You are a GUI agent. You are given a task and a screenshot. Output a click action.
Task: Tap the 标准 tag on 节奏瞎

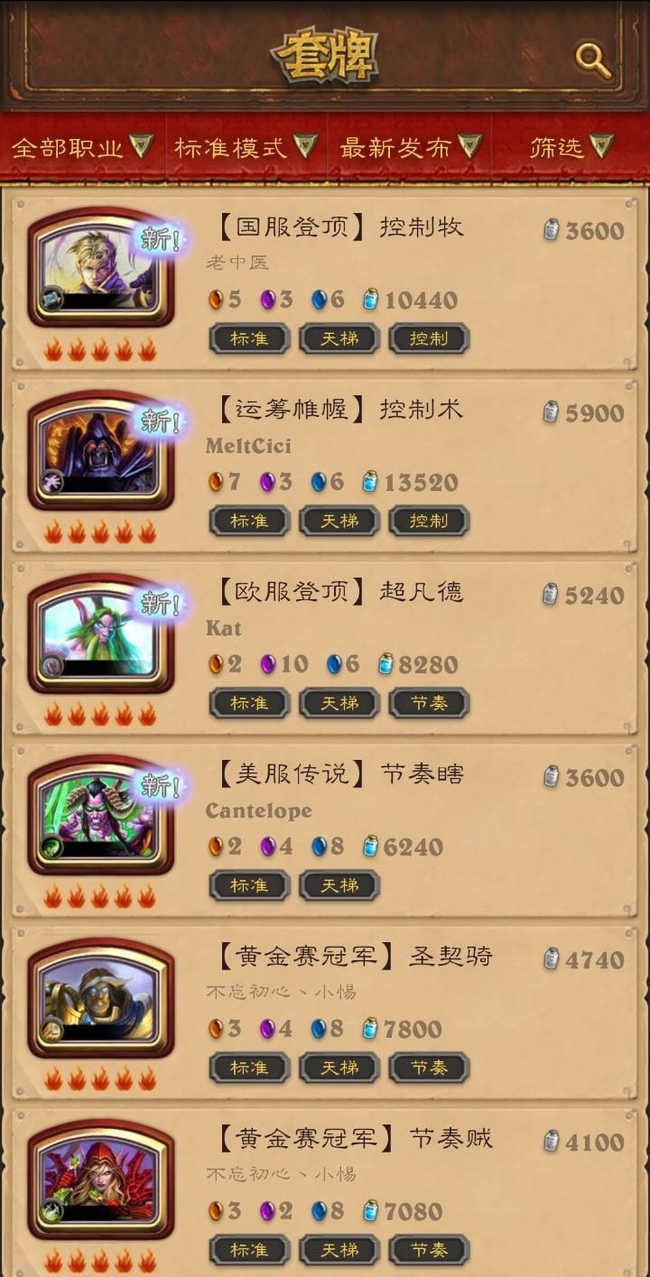pyautogui.click(x=249, y=885)
